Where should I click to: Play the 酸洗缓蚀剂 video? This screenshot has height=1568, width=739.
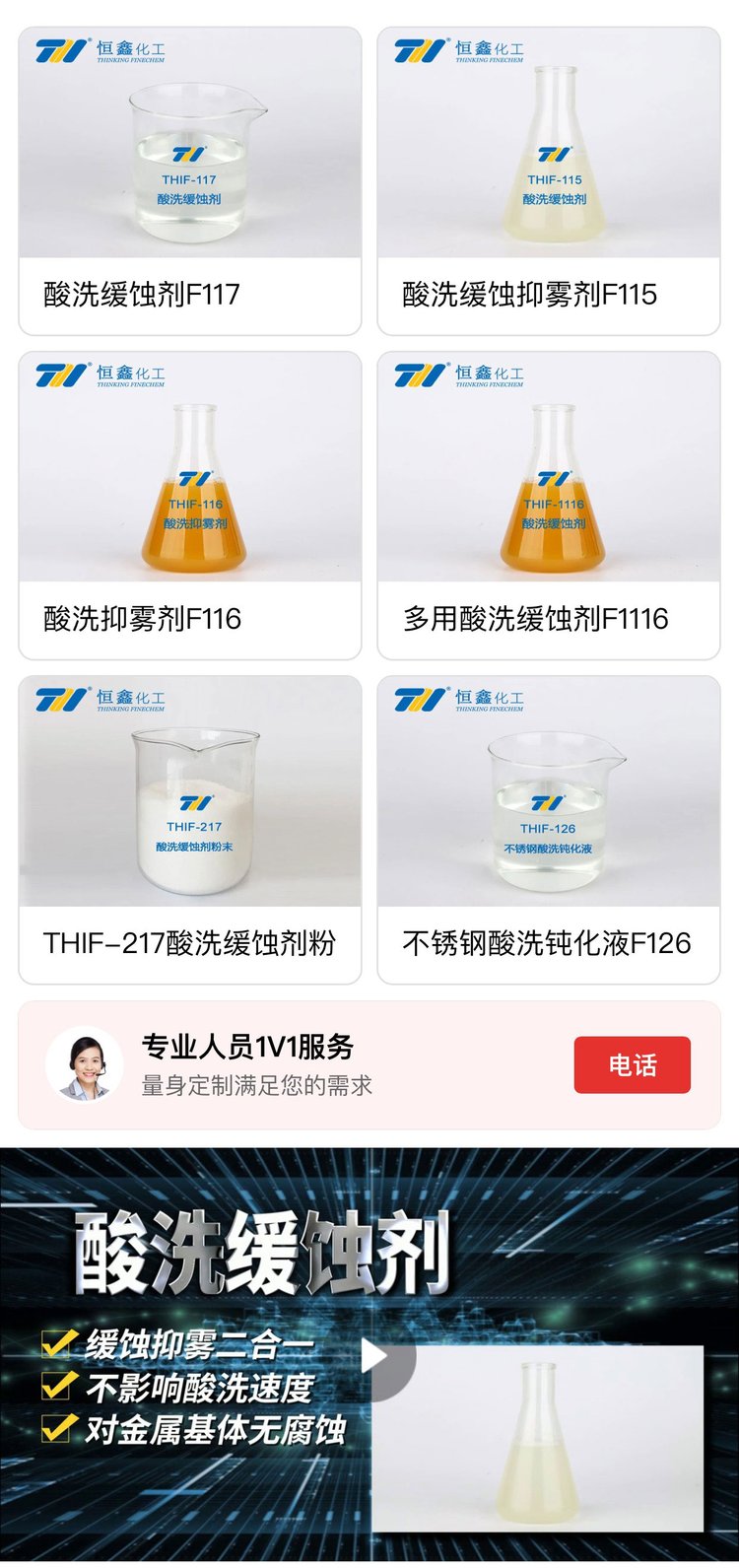377,1357
